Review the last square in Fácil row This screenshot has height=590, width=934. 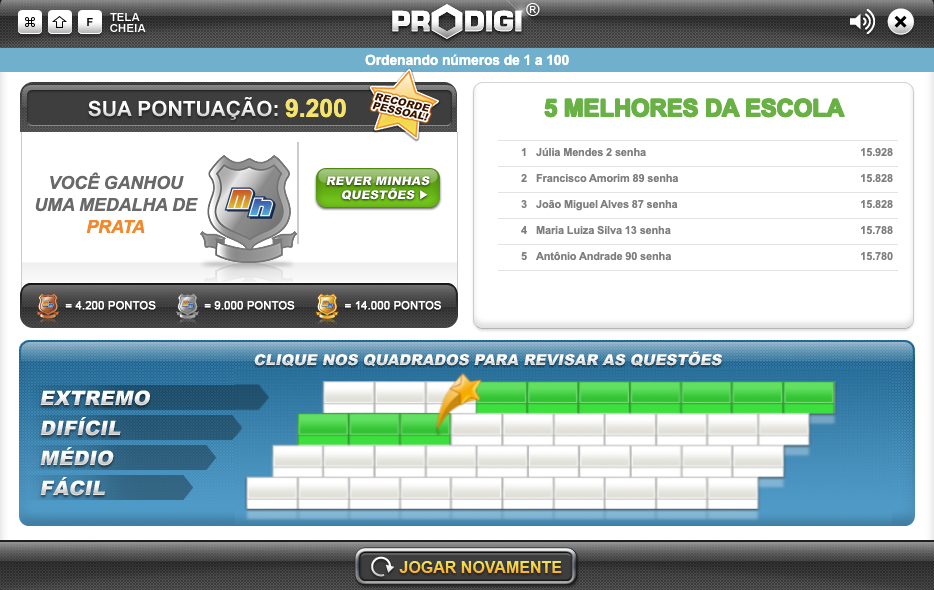[732, 491]
